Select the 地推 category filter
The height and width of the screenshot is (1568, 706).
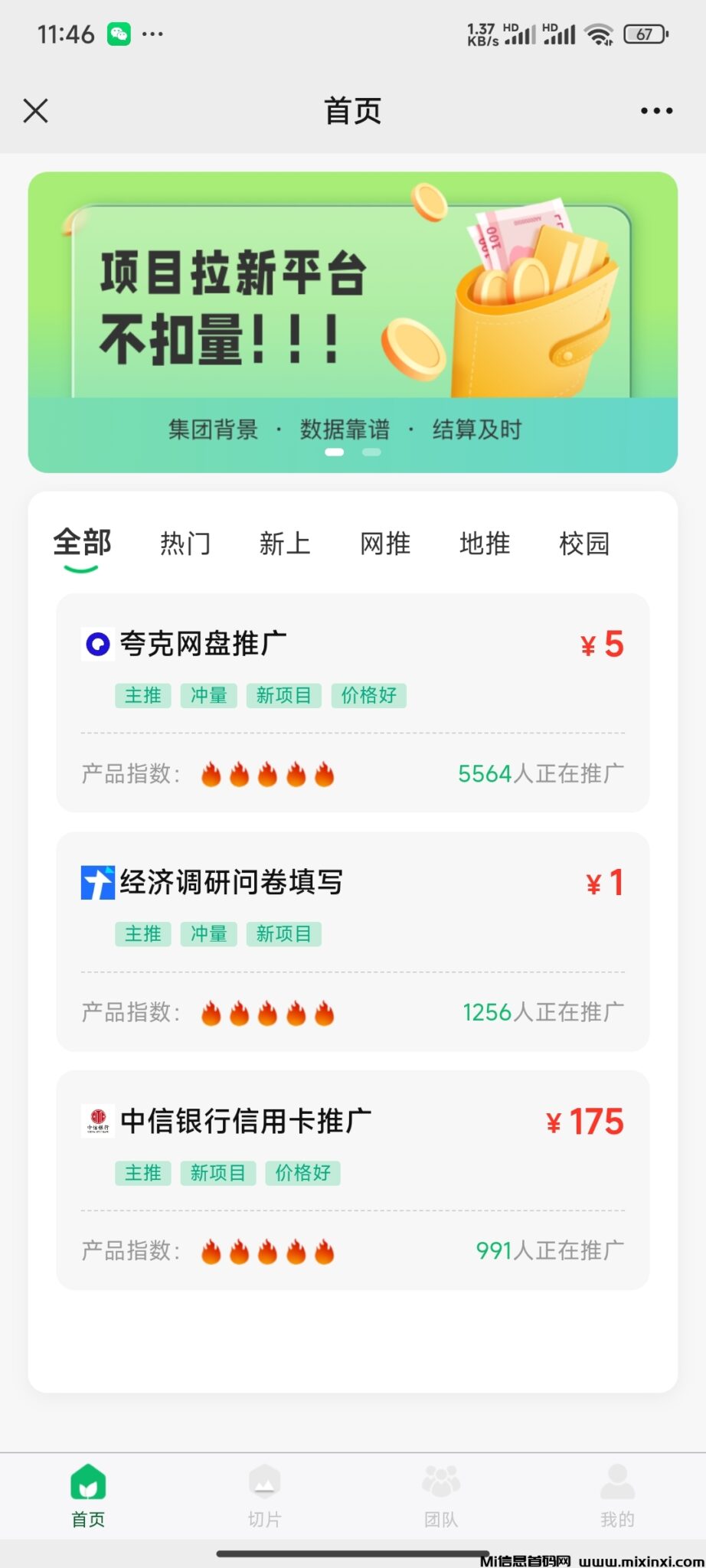[484, 544]
